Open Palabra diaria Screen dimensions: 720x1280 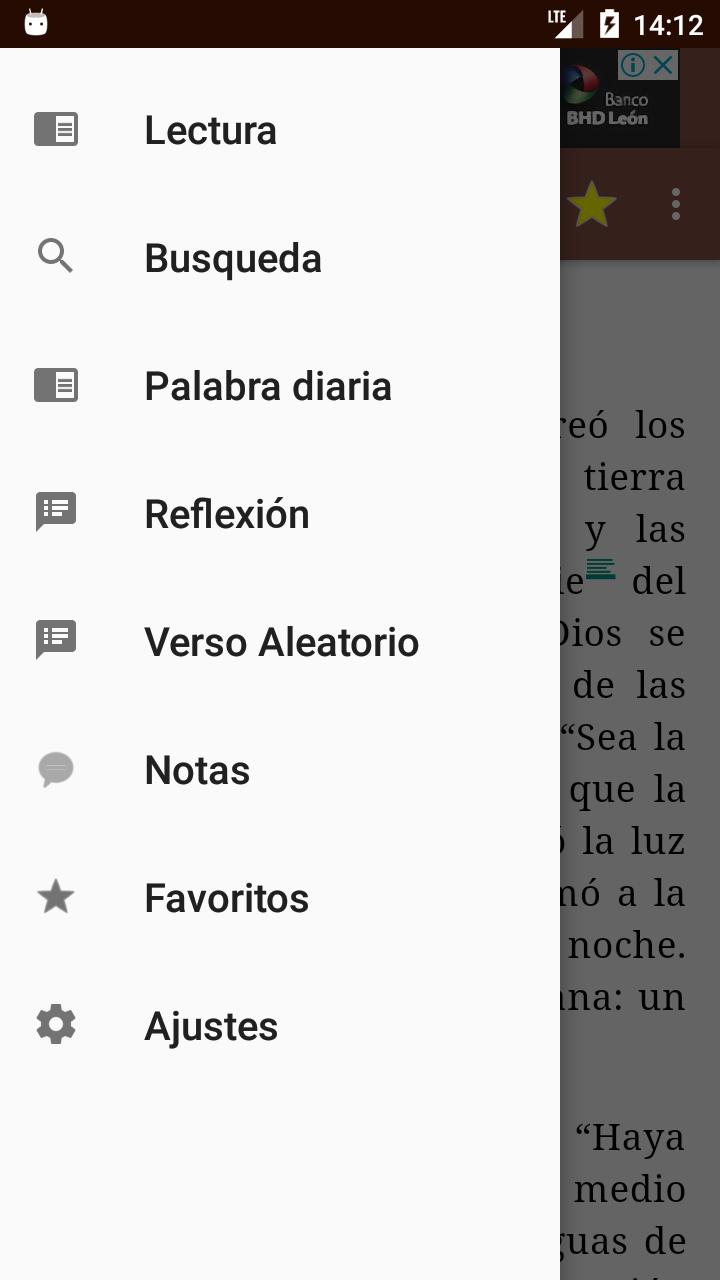[280, 386]
